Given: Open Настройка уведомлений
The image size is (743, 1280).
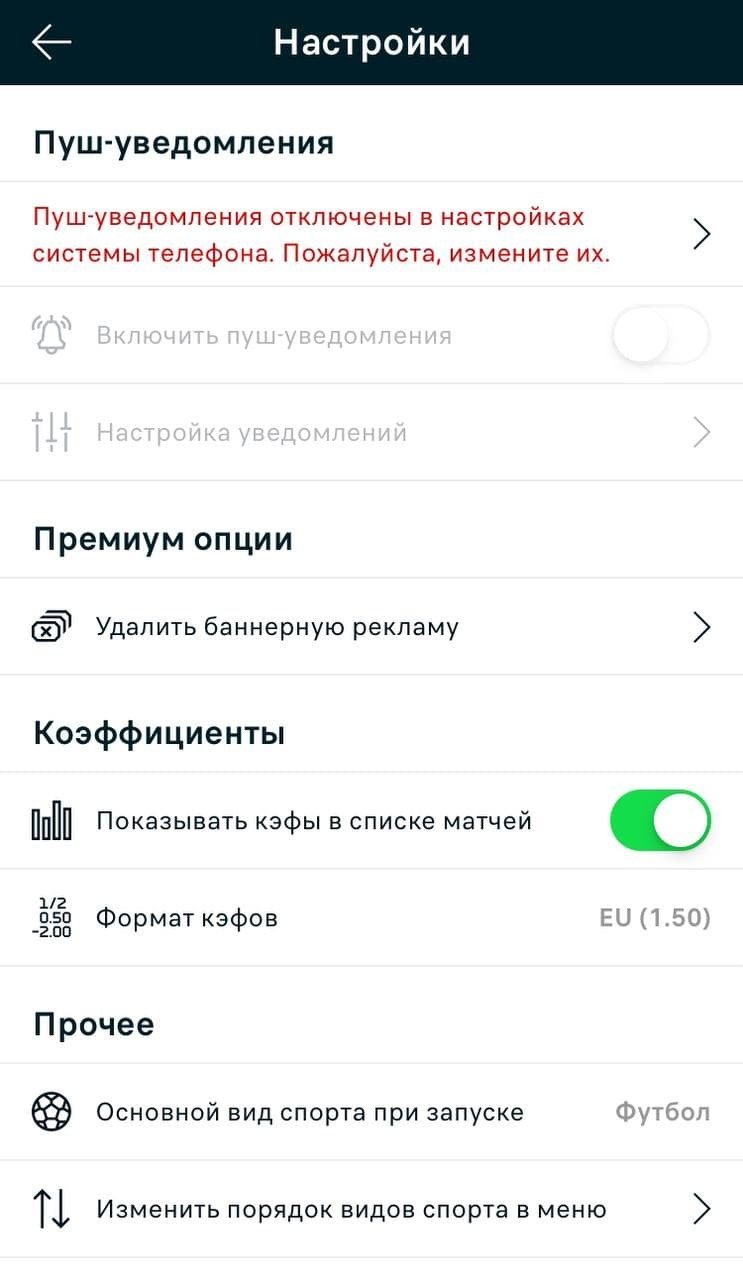Looking at the screenshot, I should (371, 433).
